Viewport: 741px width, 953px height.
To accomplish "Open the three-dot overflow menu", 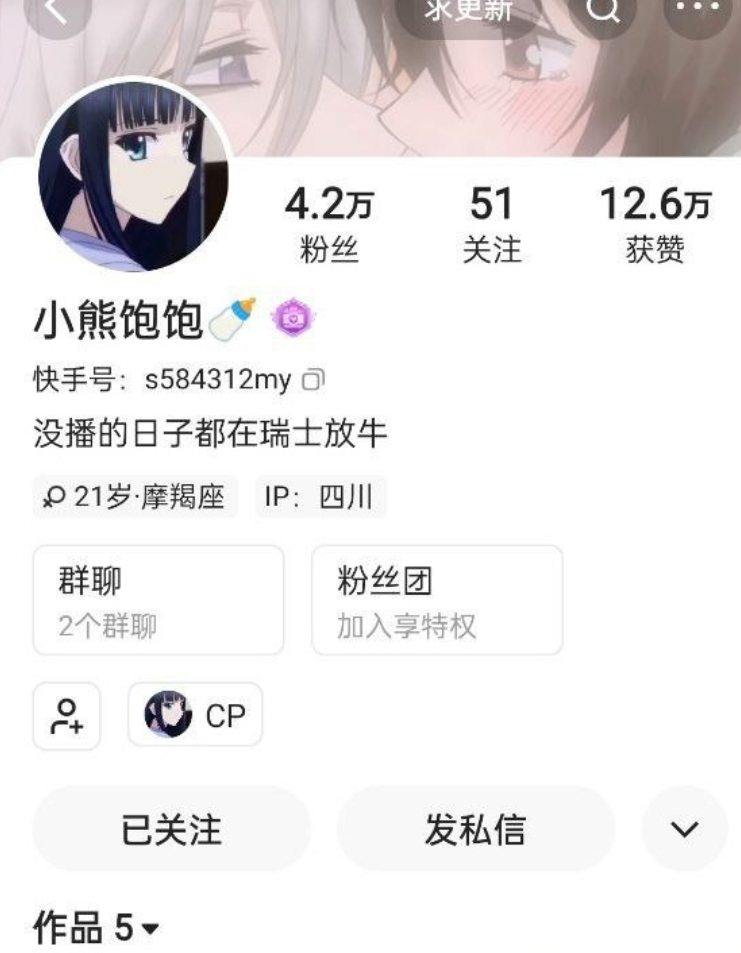I will (698, 10).
